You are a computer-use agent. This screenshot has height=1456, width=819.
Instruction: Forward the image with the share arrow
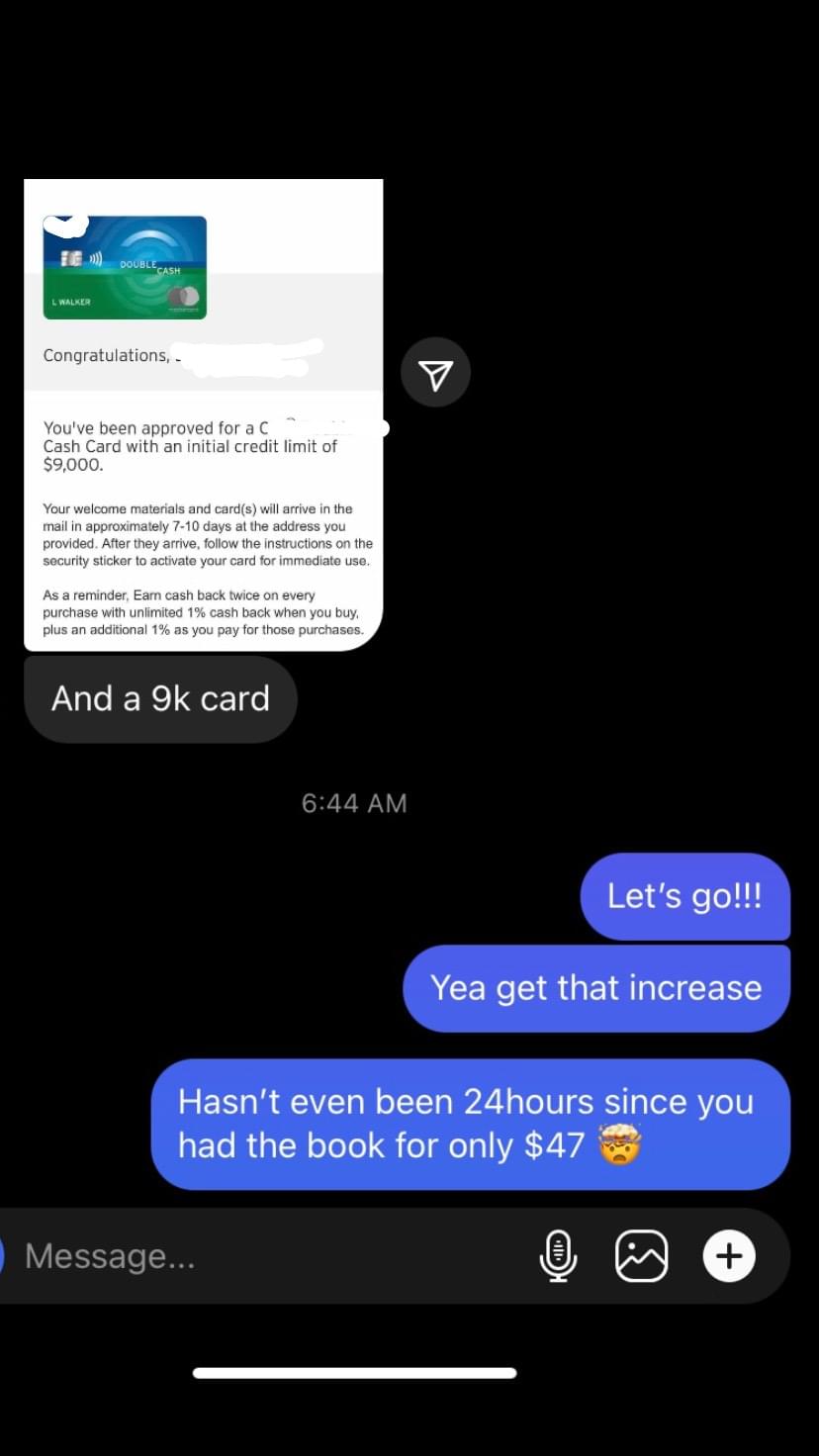pos(435,373)
